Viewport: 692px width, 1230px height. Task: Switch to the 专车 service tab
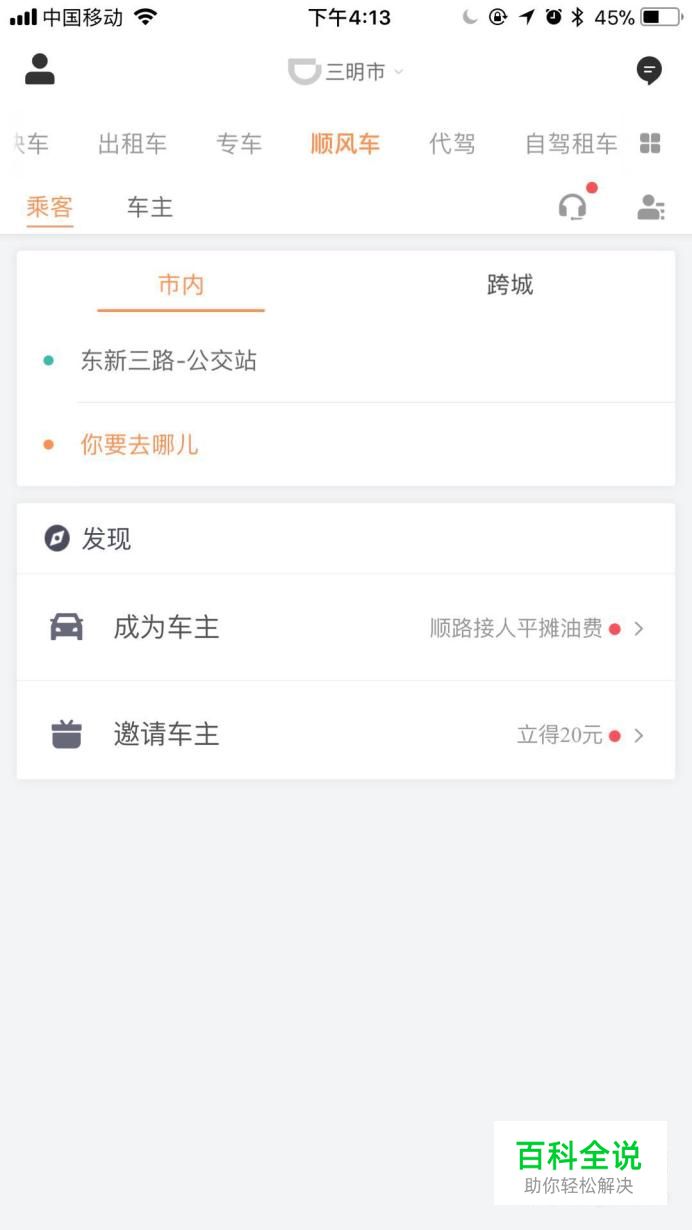[239, 144]
